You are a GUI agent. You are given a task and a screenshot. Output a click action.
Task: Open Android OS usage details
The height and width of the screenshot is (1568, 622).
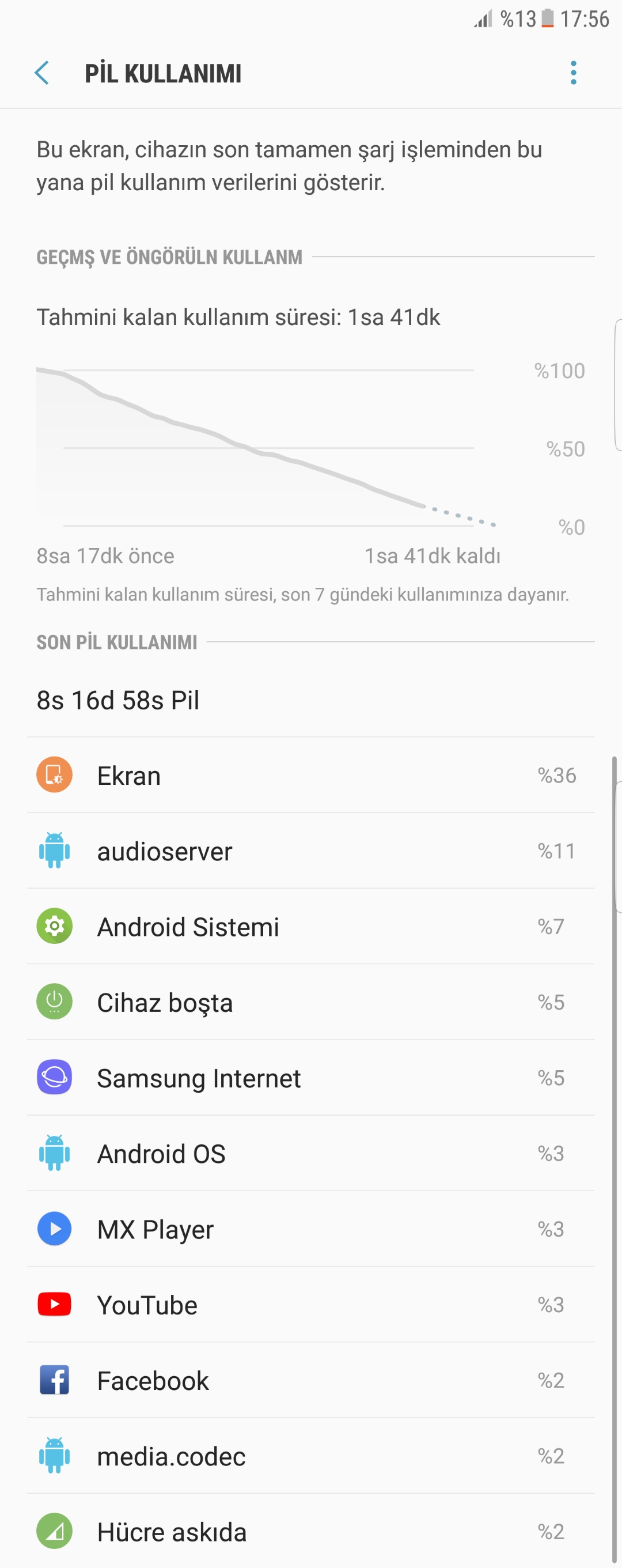tap(310, 1154)
